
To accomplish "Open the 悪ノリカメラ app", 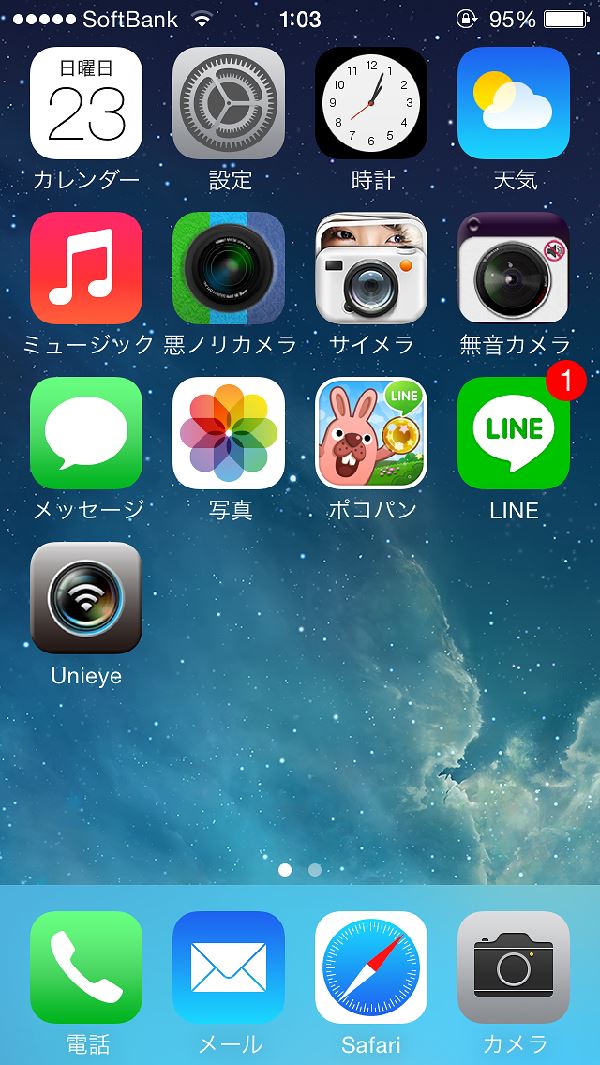I will [229, 268].
